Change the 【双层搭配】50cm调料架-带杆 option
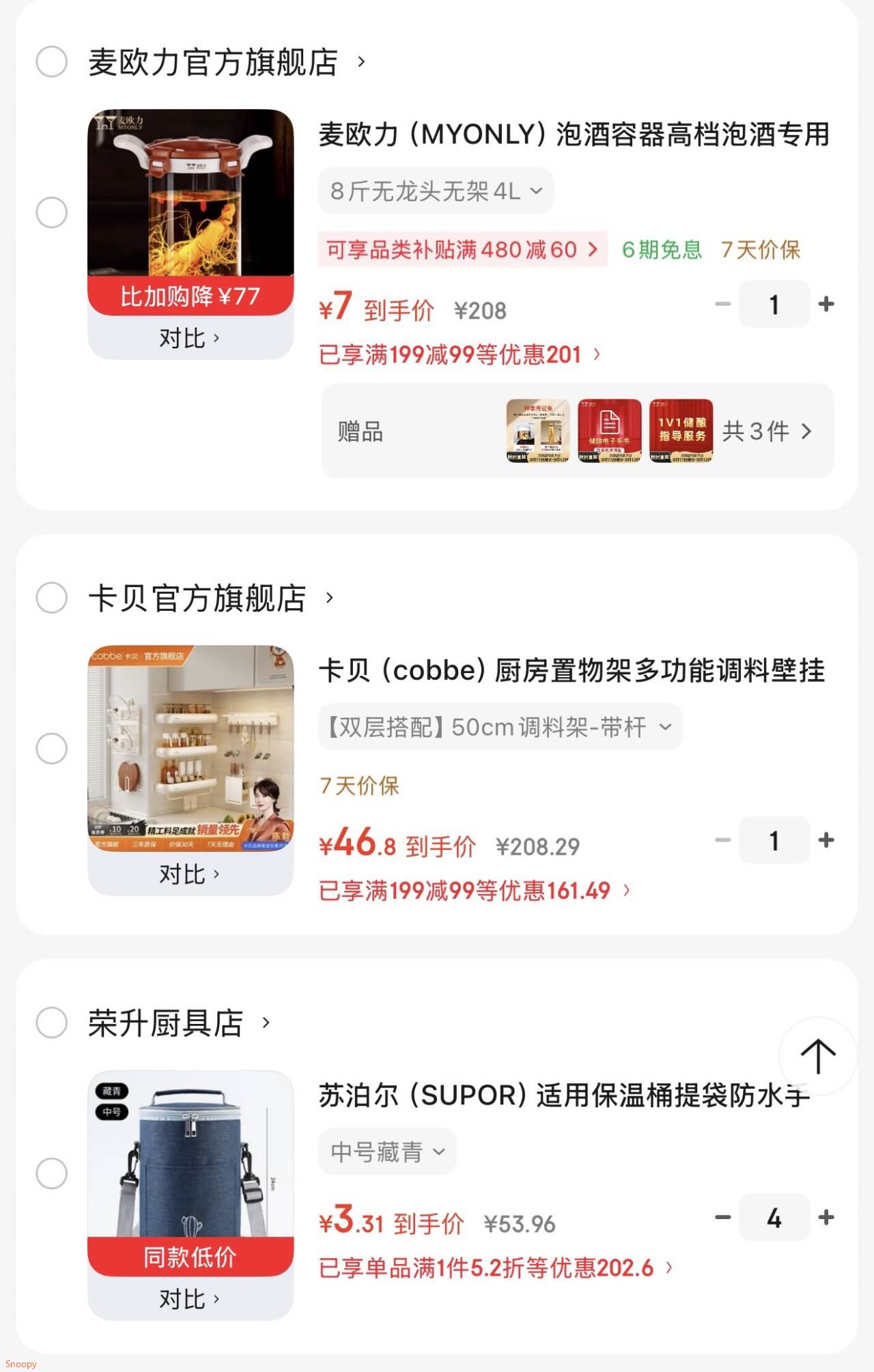The width and height of the screenshot is (874, 1372). [x=500, y=727]
